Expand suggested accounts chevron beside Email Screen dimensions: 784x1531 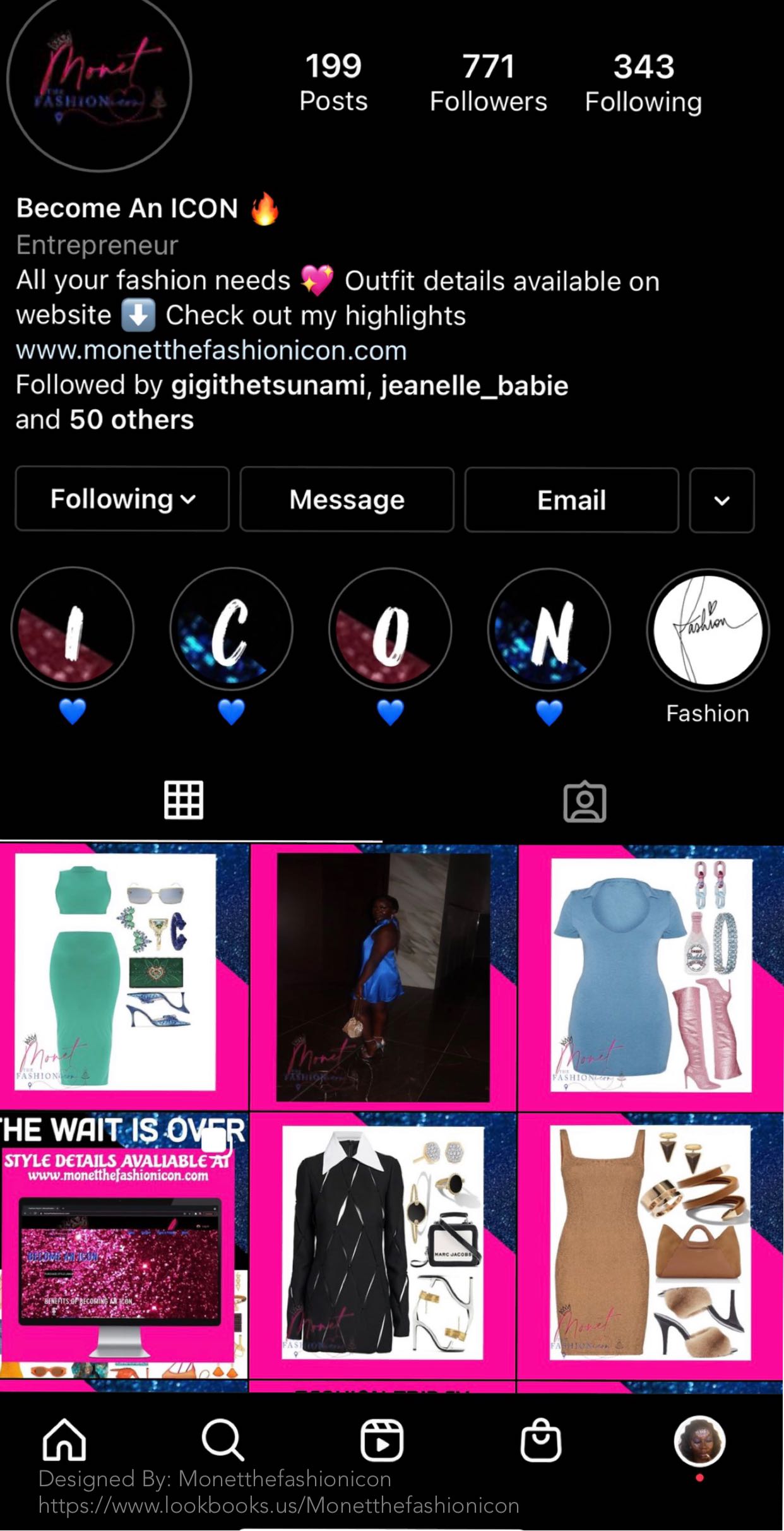(722, 501)
